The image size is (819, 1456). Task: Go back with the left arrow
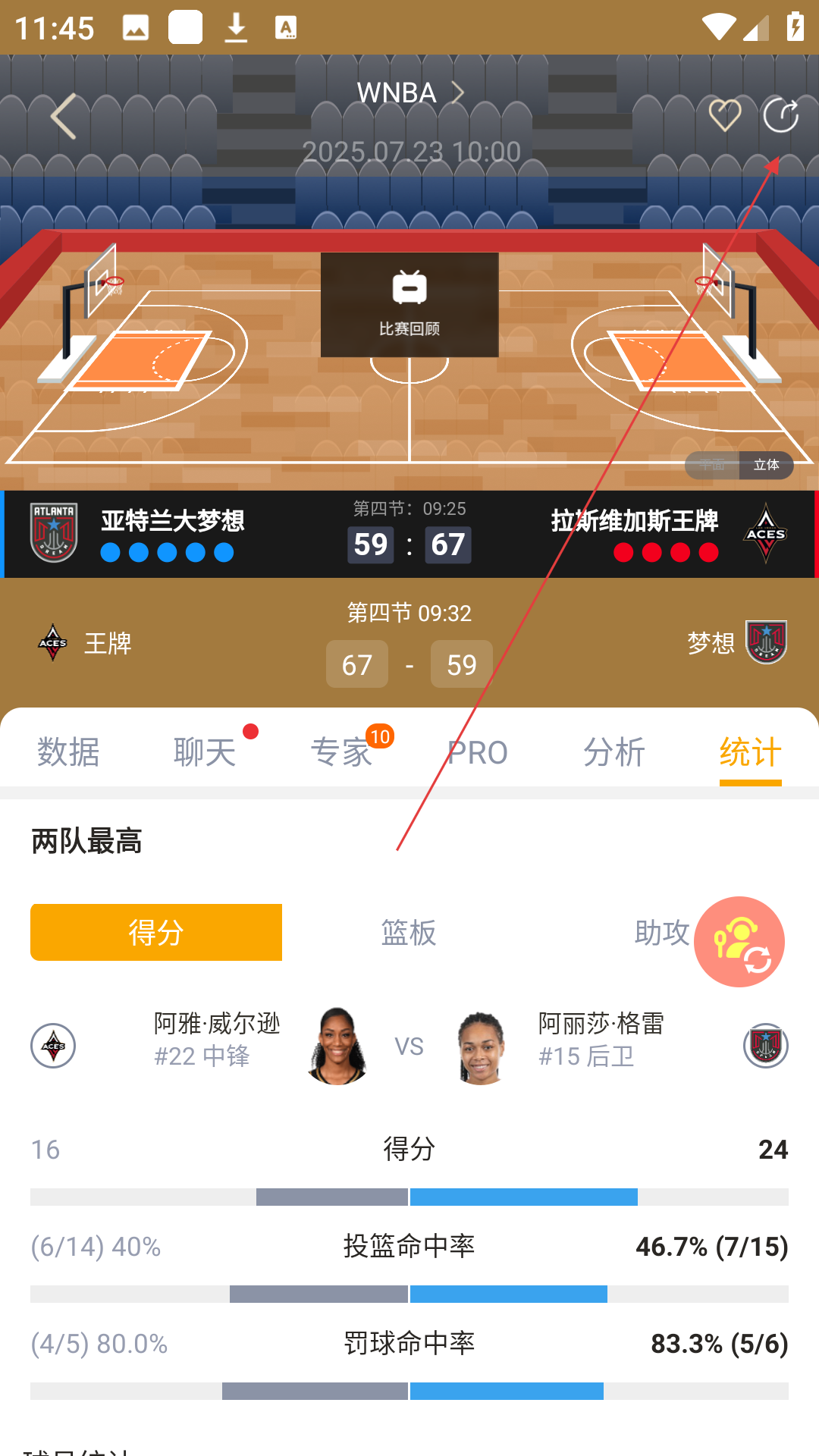(64, 116)
